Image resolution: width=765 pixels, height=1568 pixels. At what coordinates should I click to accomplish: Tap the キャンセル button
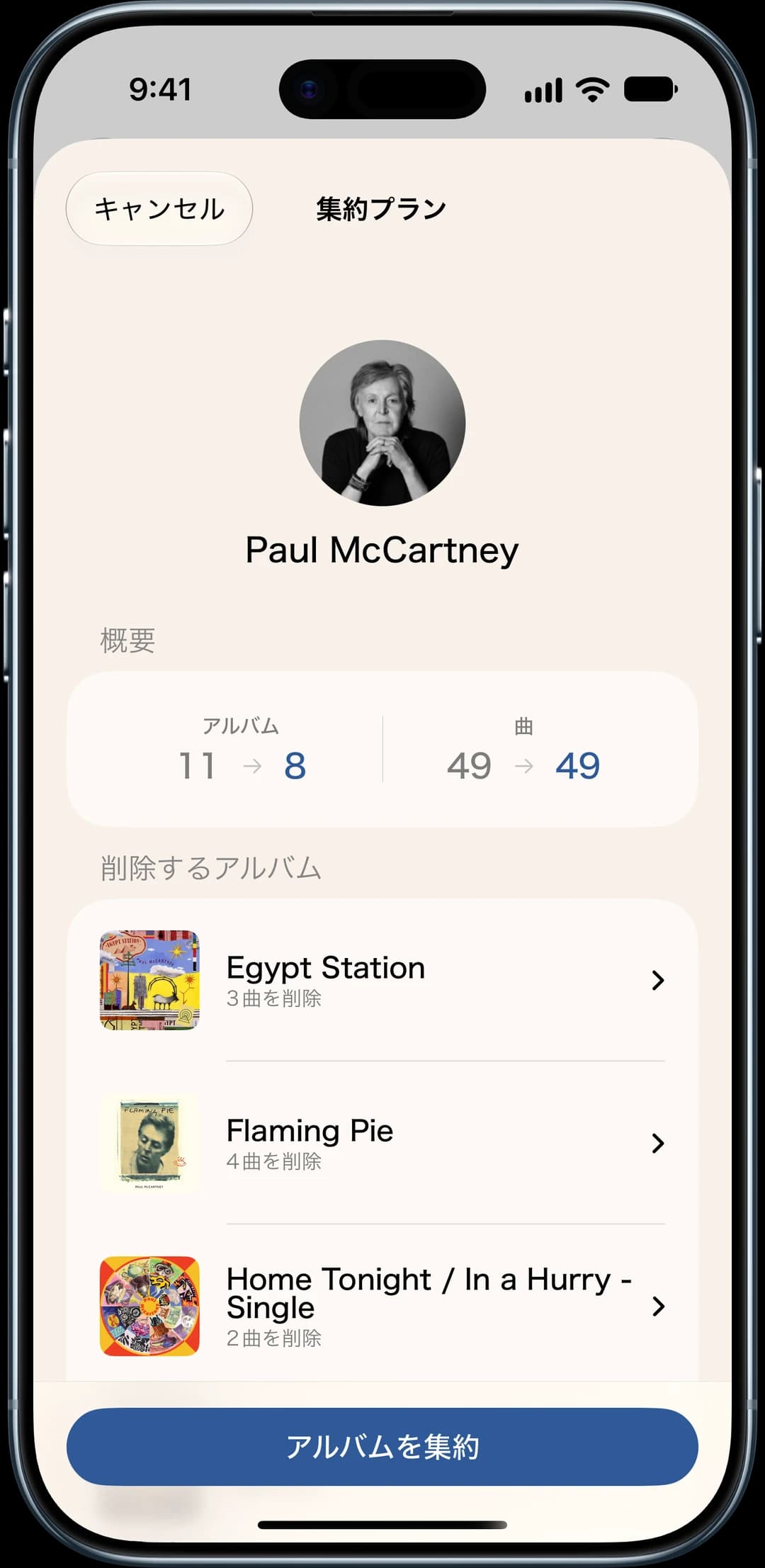159,208
